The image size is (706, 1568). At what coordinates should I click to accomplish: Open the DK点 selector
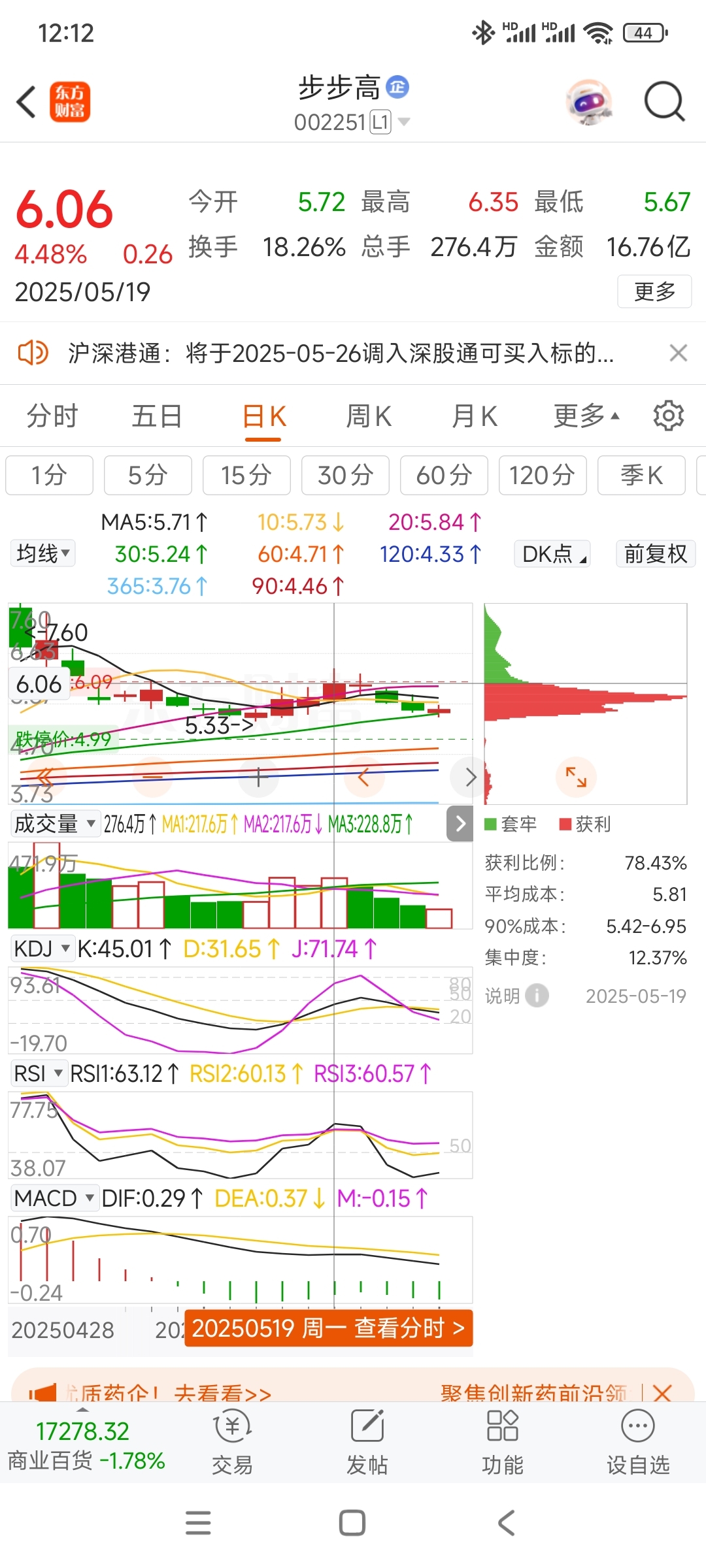(552, 553)
